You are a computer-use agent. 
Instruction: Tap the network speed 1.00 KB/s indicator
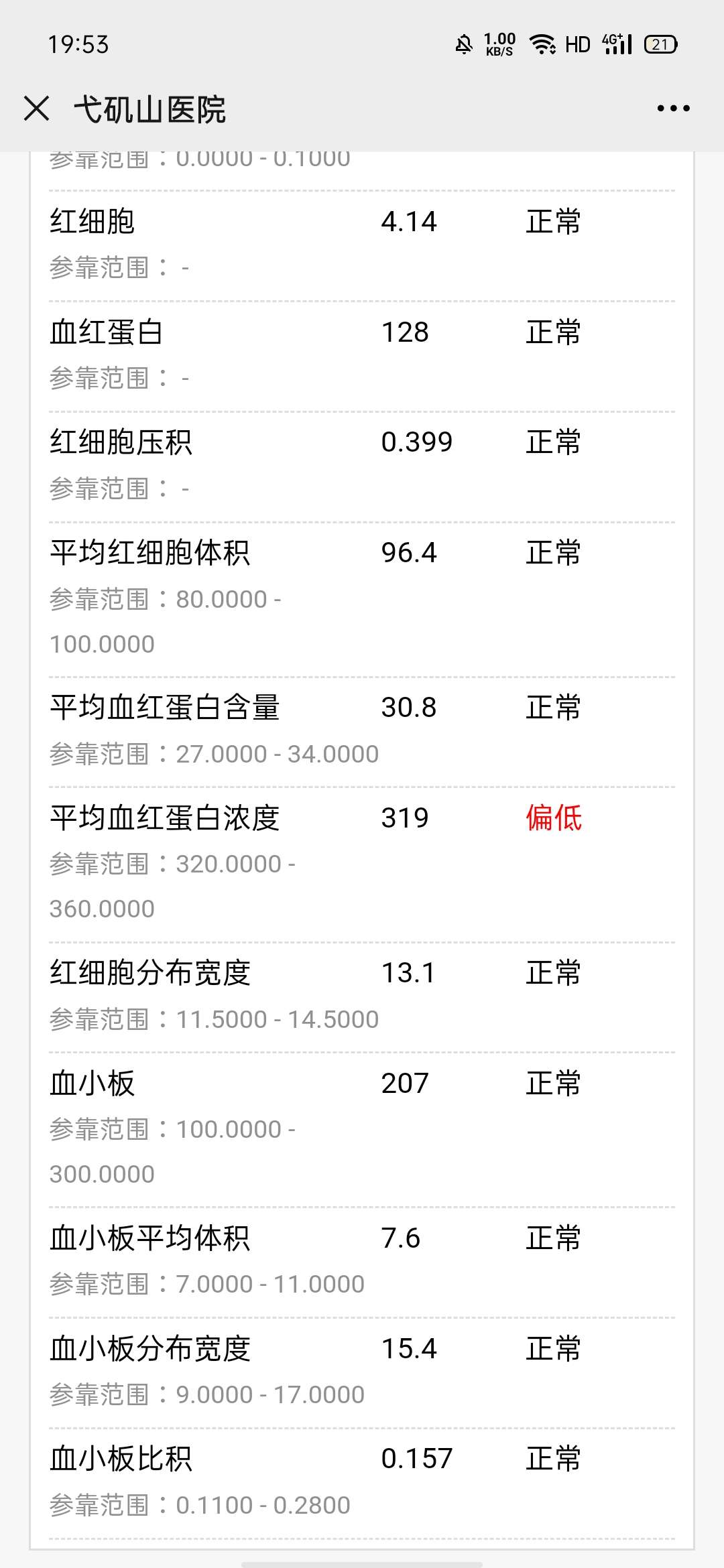click(x=498, y=44)
